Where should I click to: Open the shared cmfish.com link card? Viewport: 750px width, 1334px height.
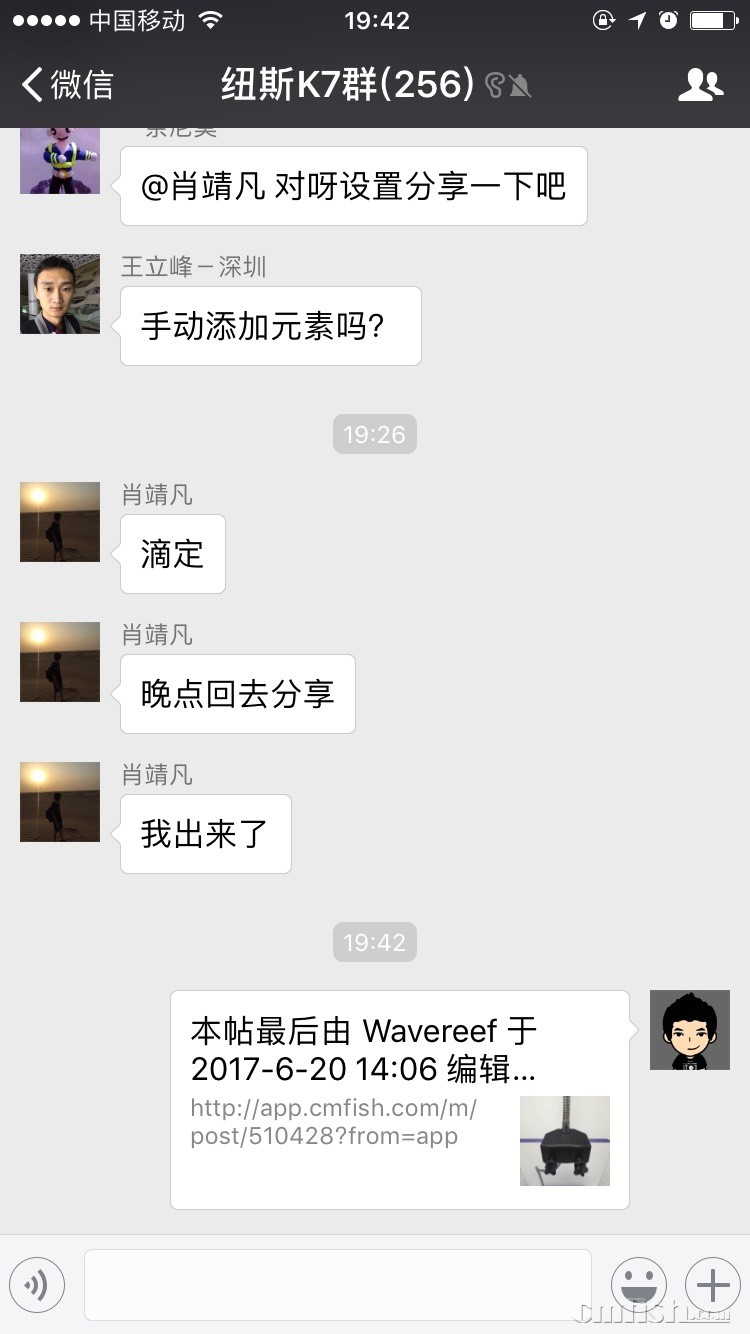click(x=399, y=1099)
